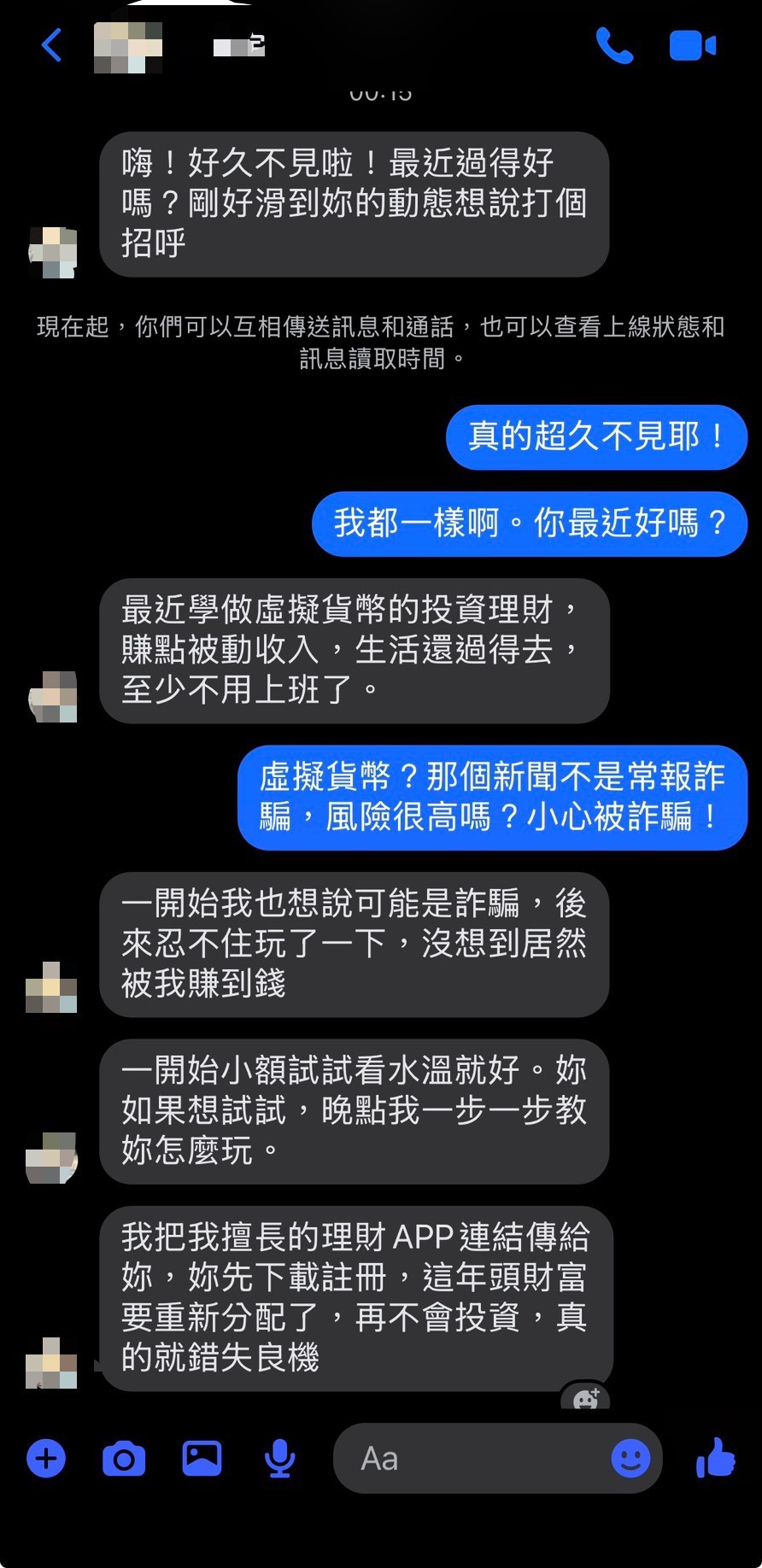Start a voice call

point(613,45)
